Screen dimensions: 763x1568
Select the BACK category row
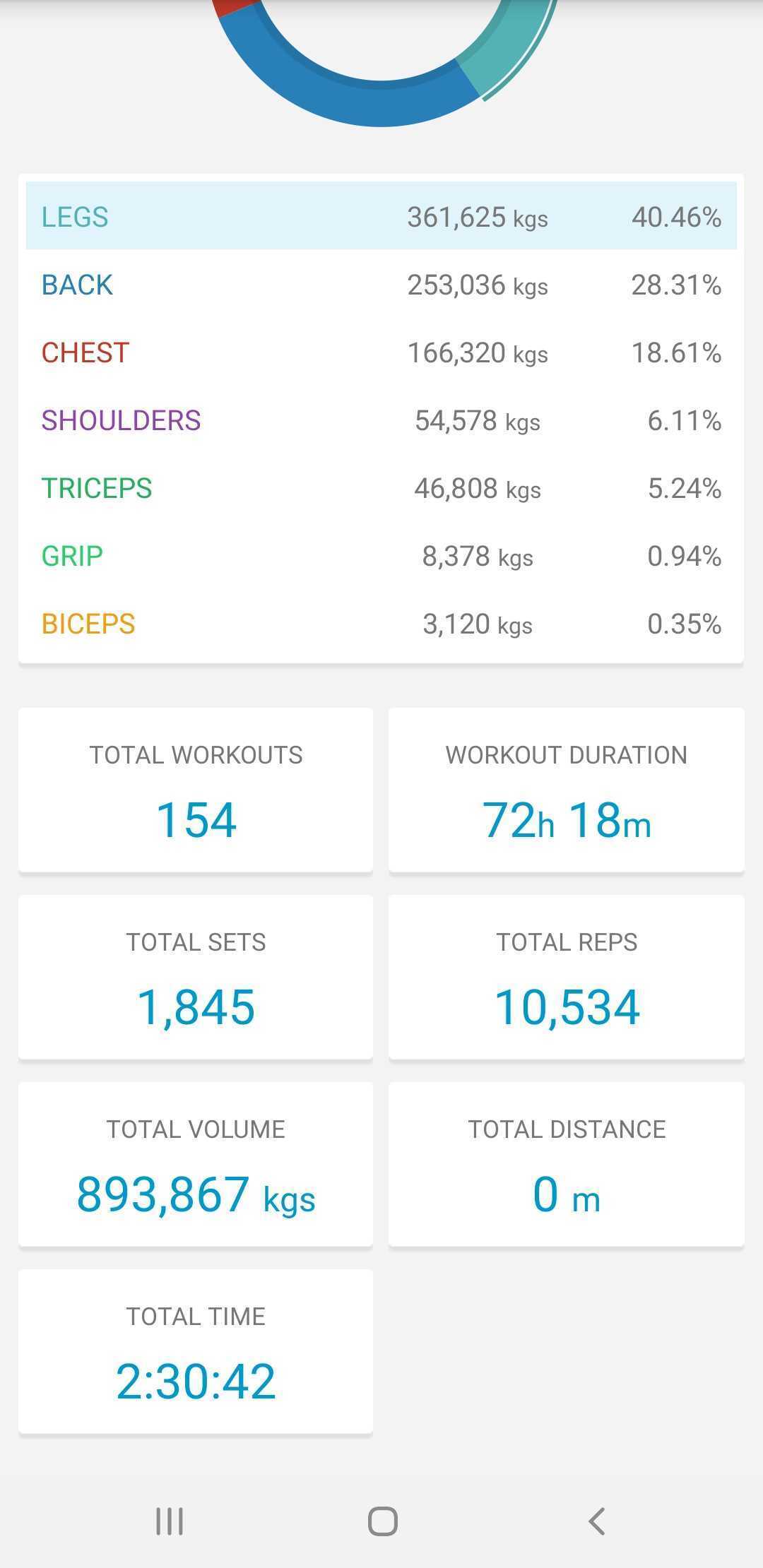381,285
